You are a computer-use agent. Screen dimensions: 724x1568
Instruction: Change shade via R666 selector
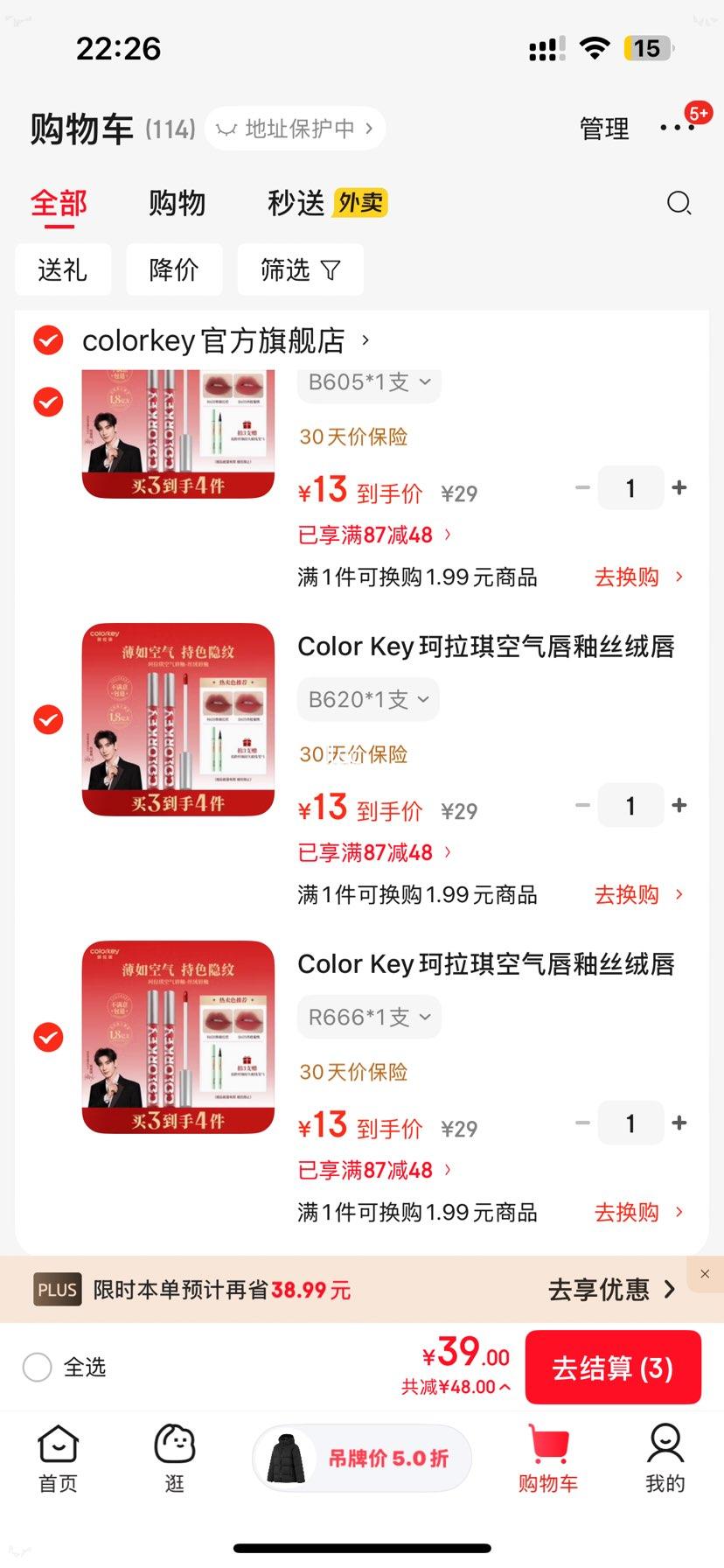pyautogui.click(x=368, y=1017)
